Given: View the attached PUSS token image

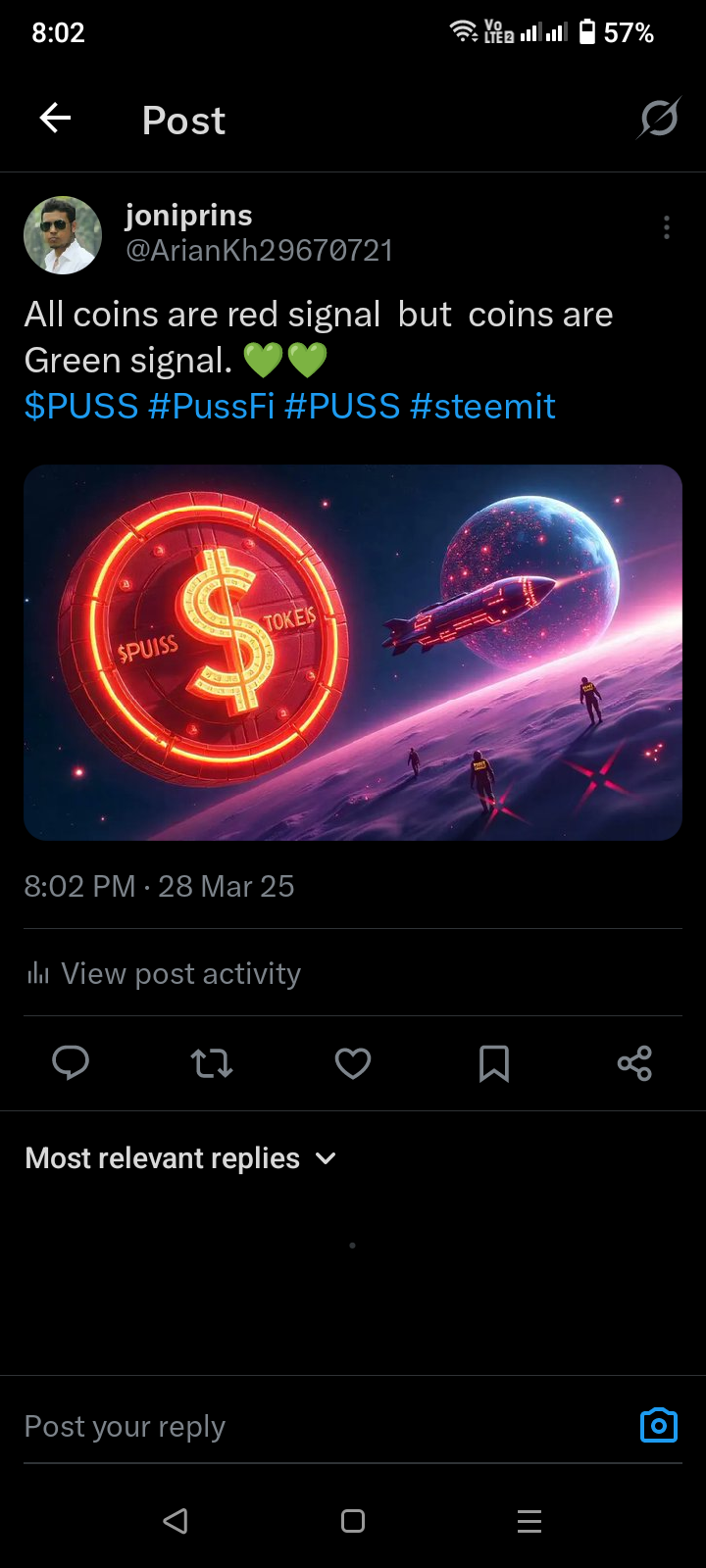Looking at the screenshot, I should point(353,652).
